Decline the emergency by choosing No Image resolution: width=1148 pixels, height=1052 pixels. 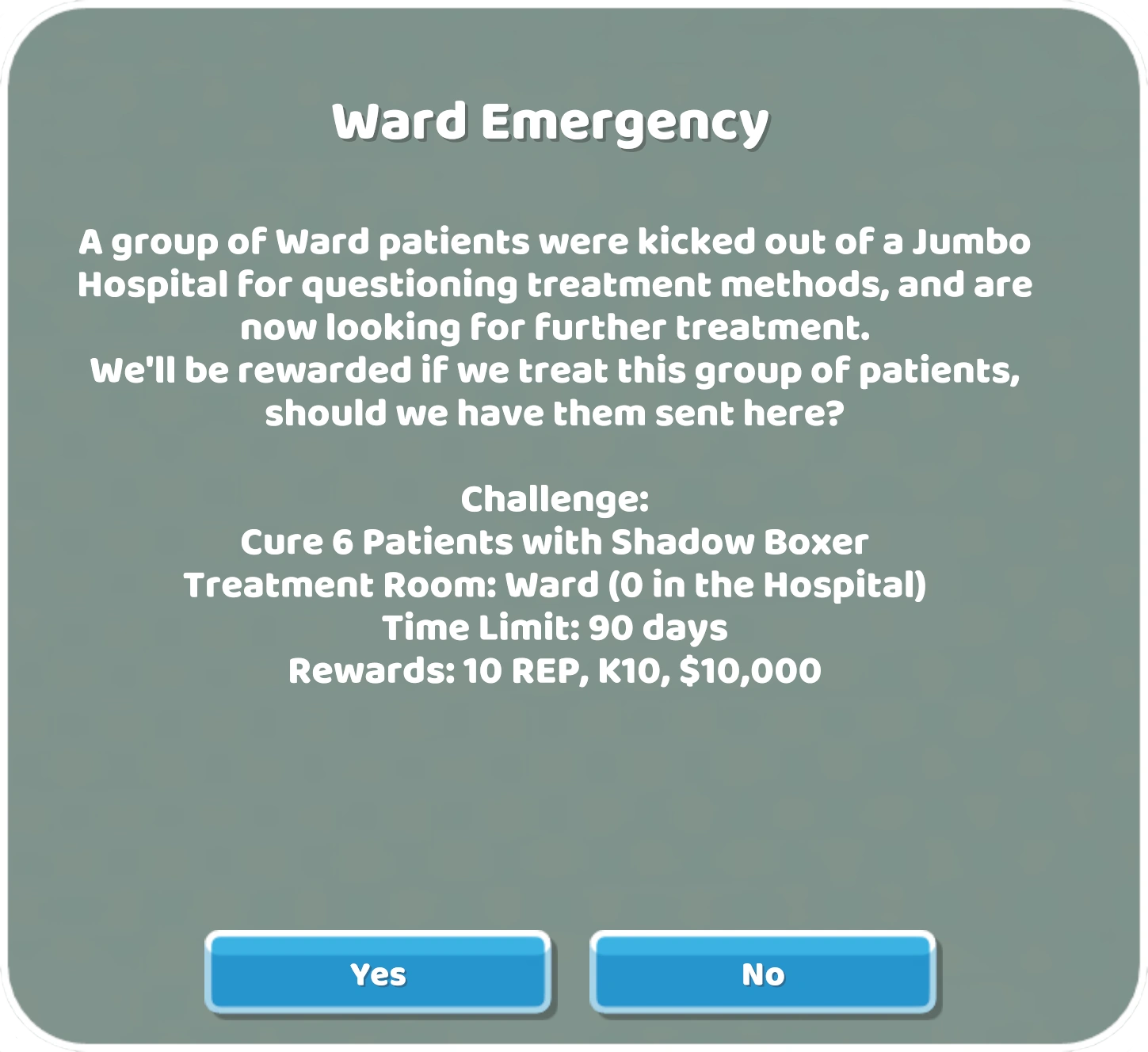click(x=763, y=973)
